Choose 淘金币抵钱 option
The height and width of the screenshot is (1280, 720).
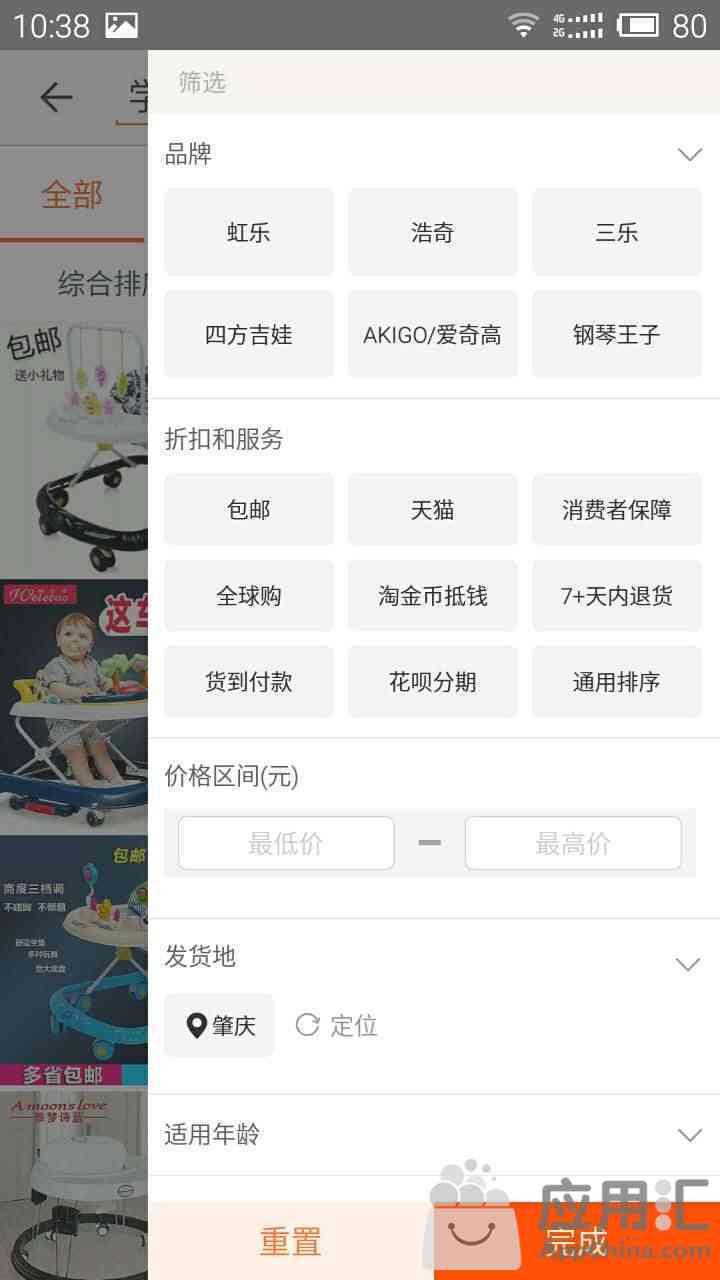[x=433, y=595]
